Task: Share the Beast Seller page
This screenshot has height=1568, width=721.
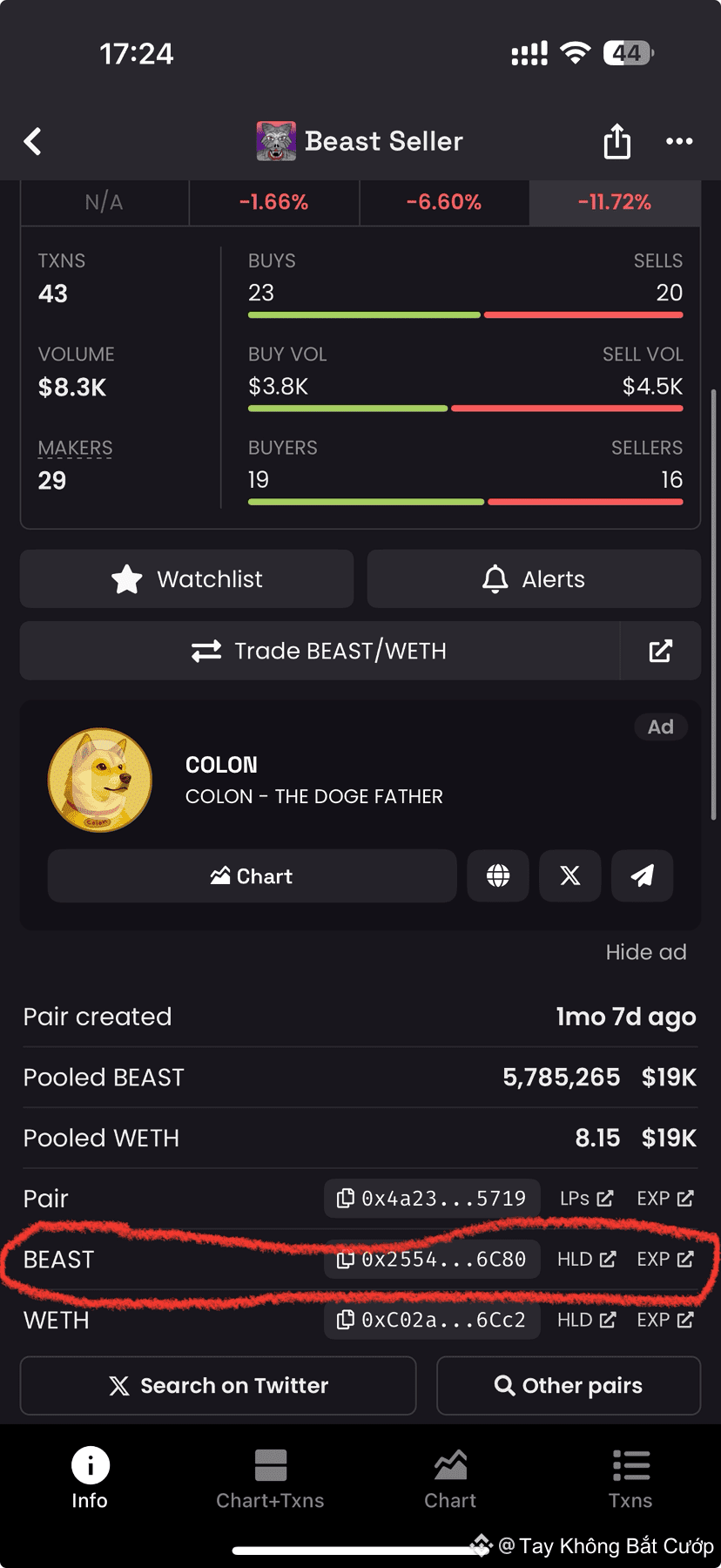Action: (x=617, y=140)
